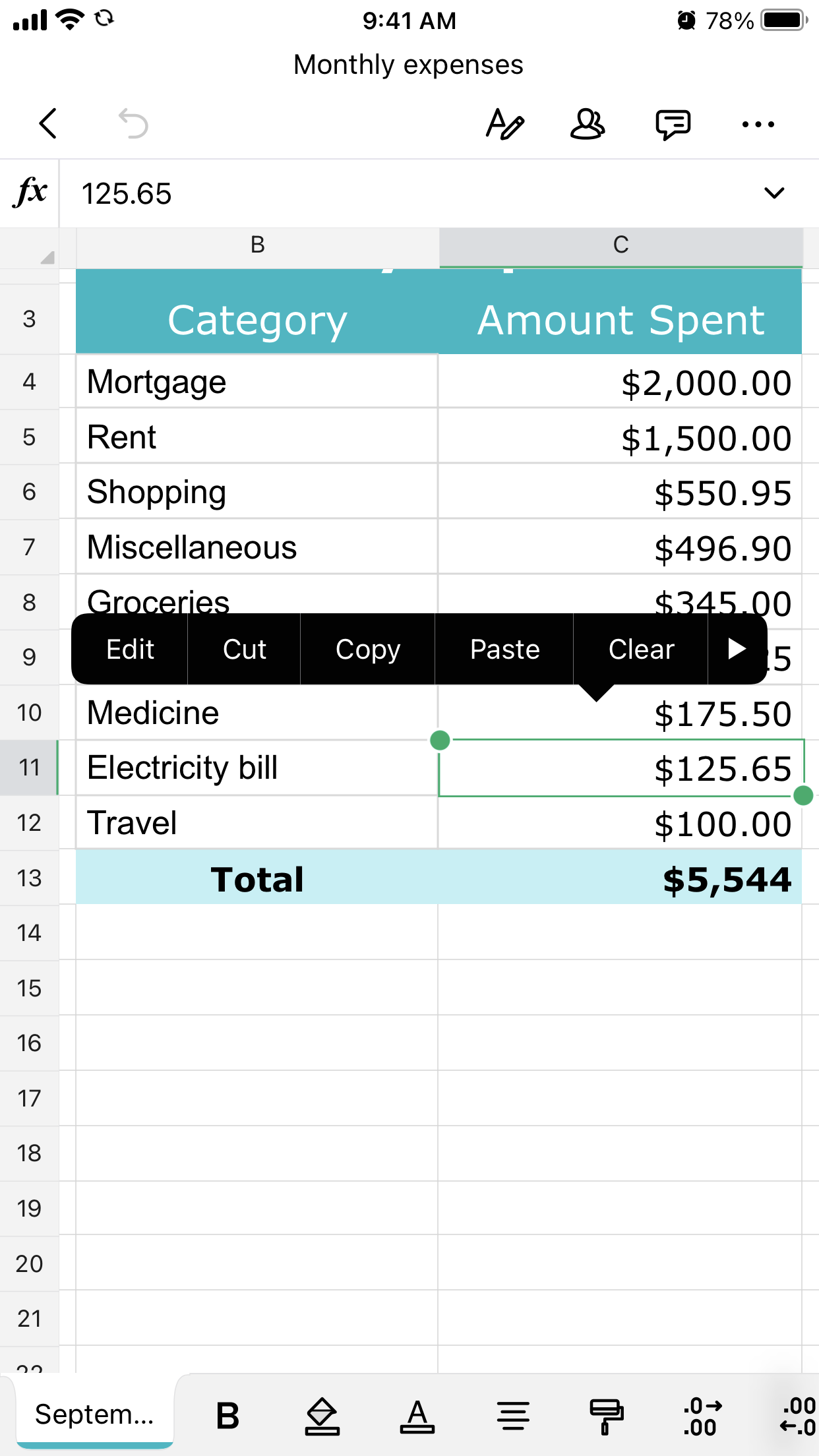
Task: Apply bold formatting
Action: tap(228, 1415)
